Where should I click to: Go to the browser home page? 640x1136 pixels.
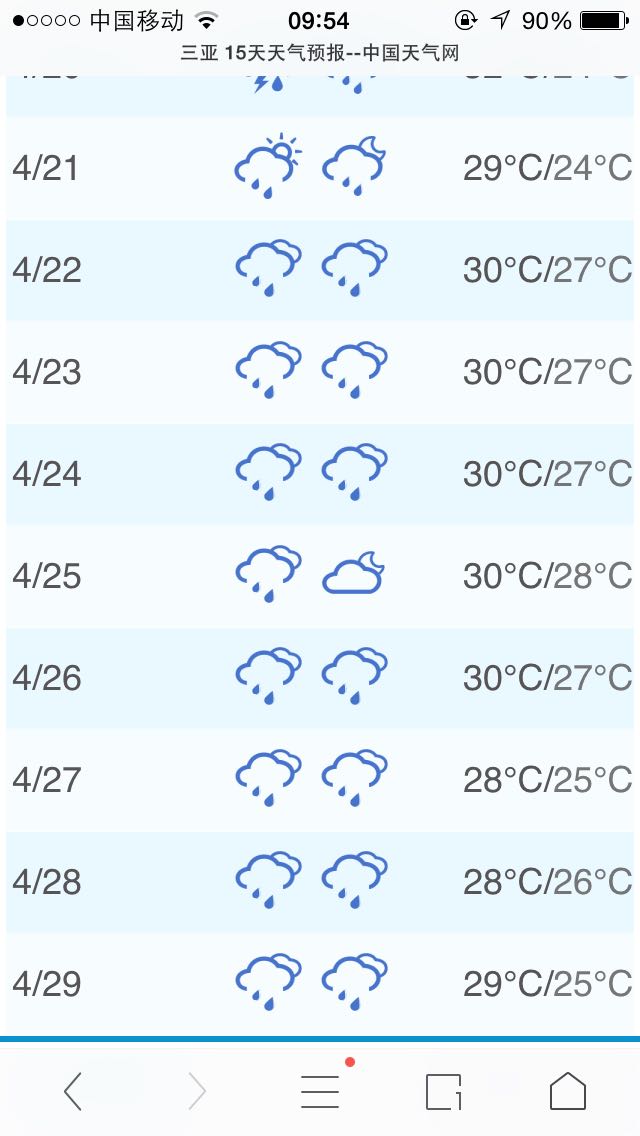pyautogui.click(x=567, y=1091)
